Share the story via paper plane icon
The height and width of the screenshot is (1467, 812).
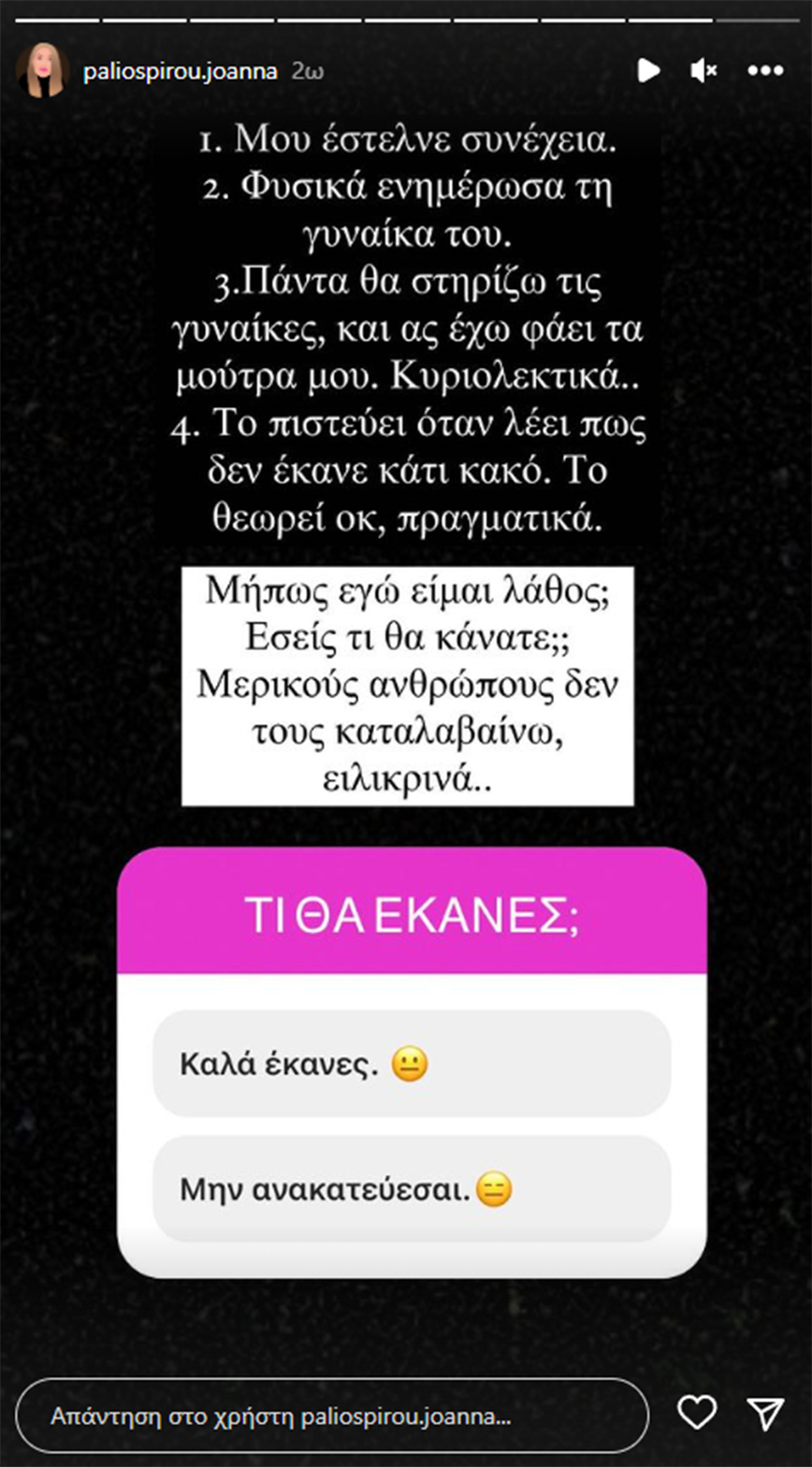[765, 1413]
